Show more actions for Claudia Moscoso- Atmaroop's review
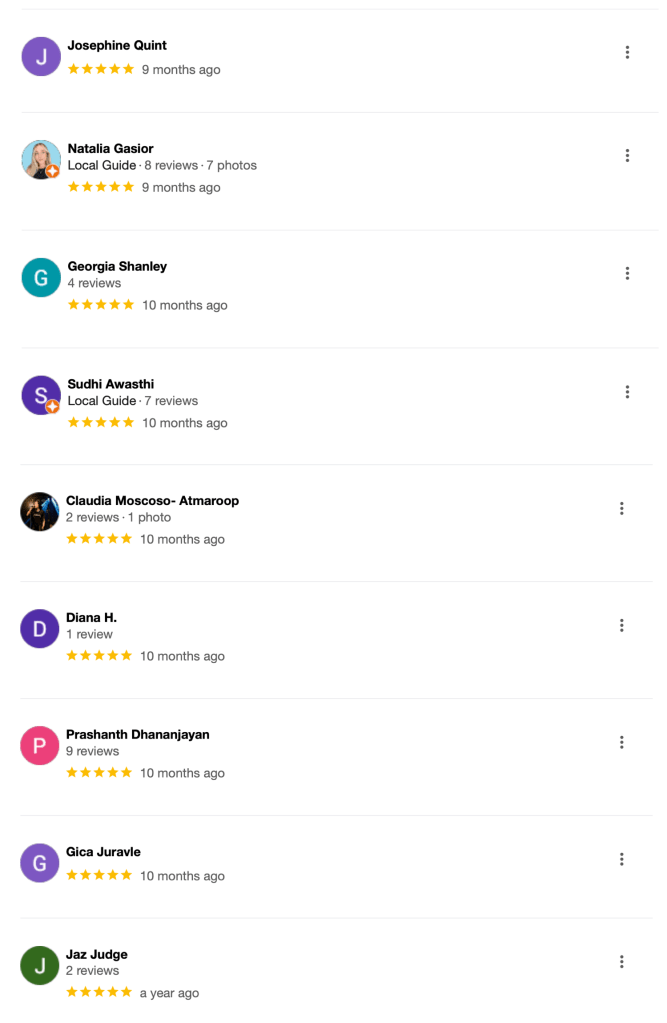This screenshot has width=667, height=1023. click(621, 508)
